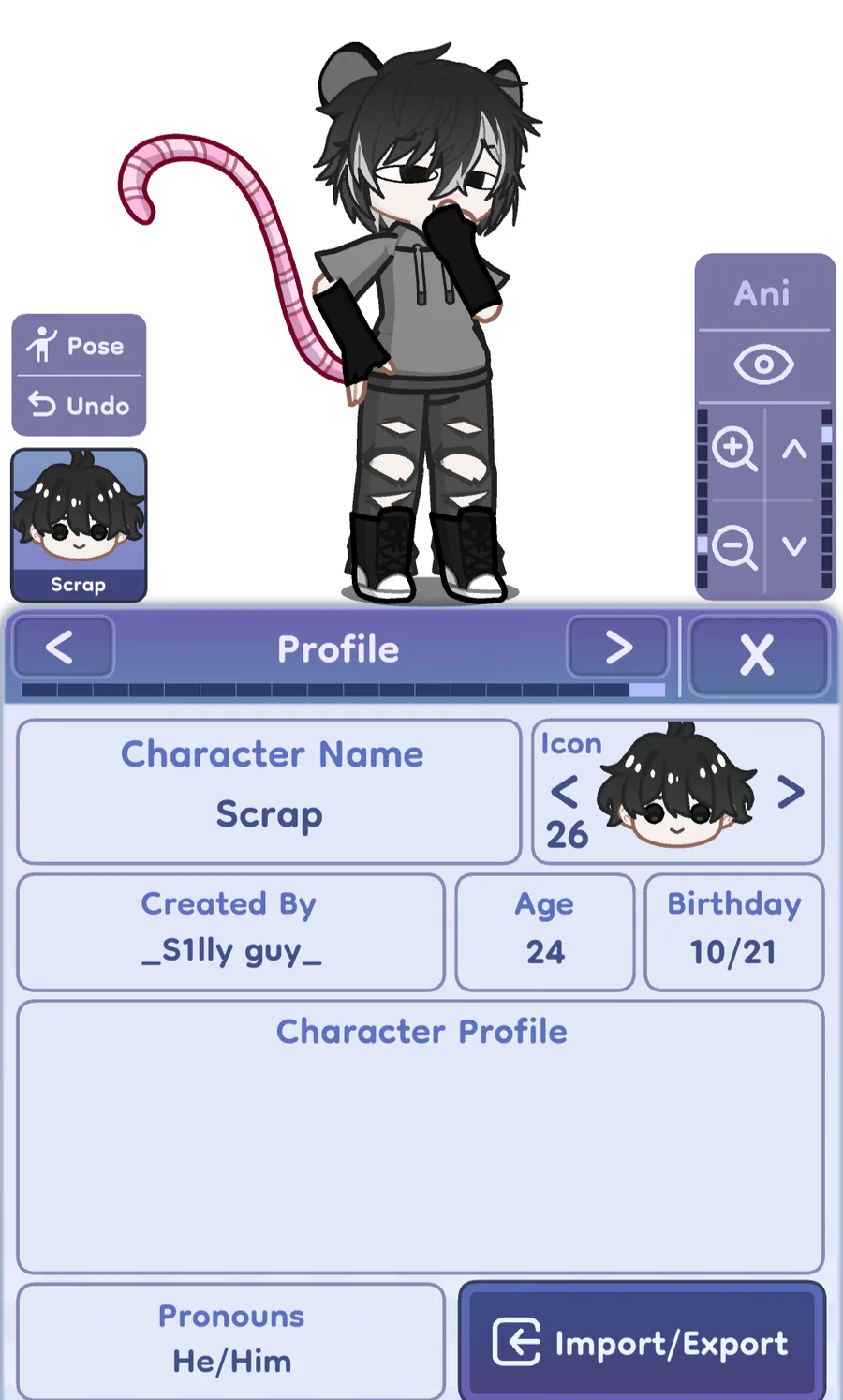The image size is (843, 1400).
Task: Zoom in on the character
Action: coord(733,450)
